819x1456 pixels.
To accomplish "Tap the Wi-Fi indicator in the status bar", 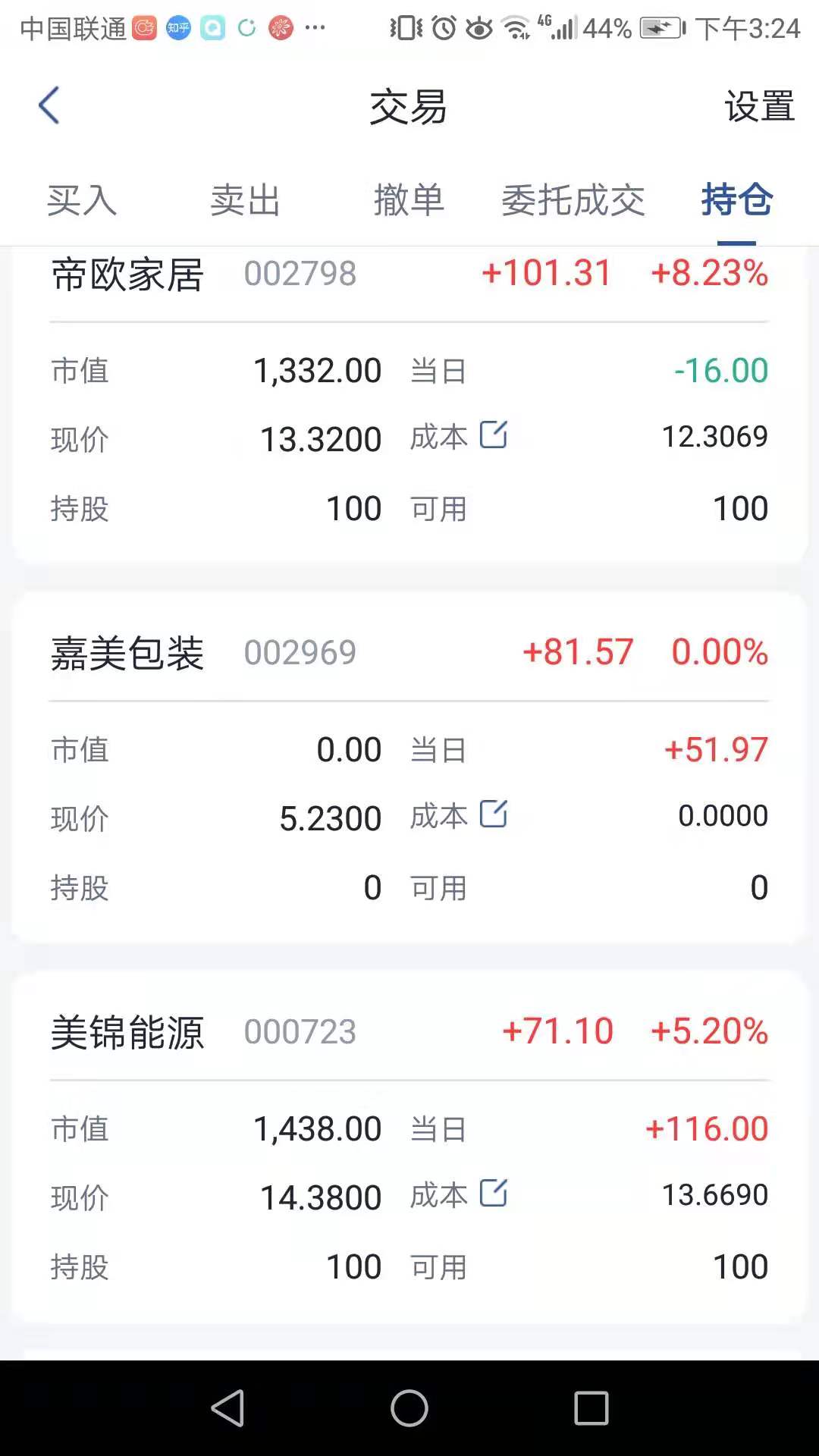I will point(518,29).
